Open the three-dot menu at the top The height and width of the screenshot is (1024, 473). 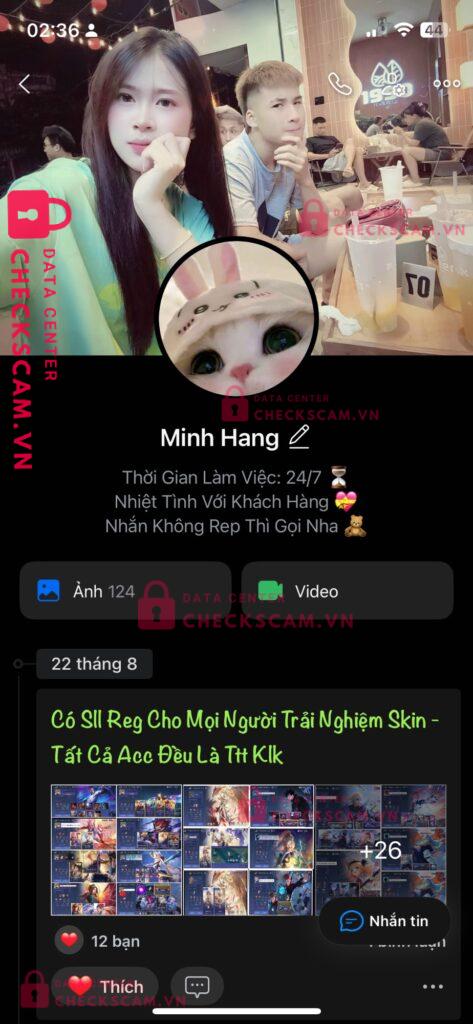point(447,84)
